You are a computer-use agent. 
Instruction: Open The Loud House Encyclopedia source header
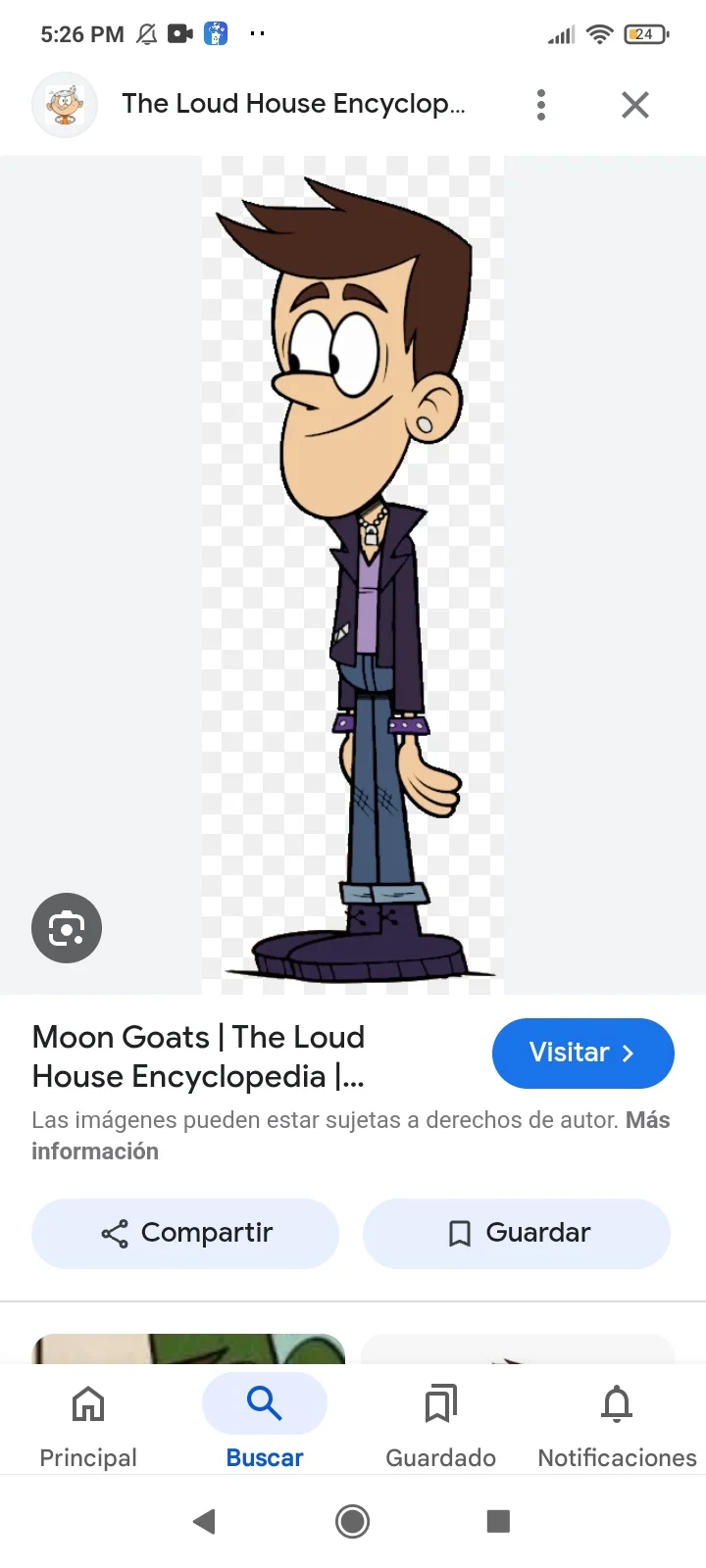tap(292, 104)
